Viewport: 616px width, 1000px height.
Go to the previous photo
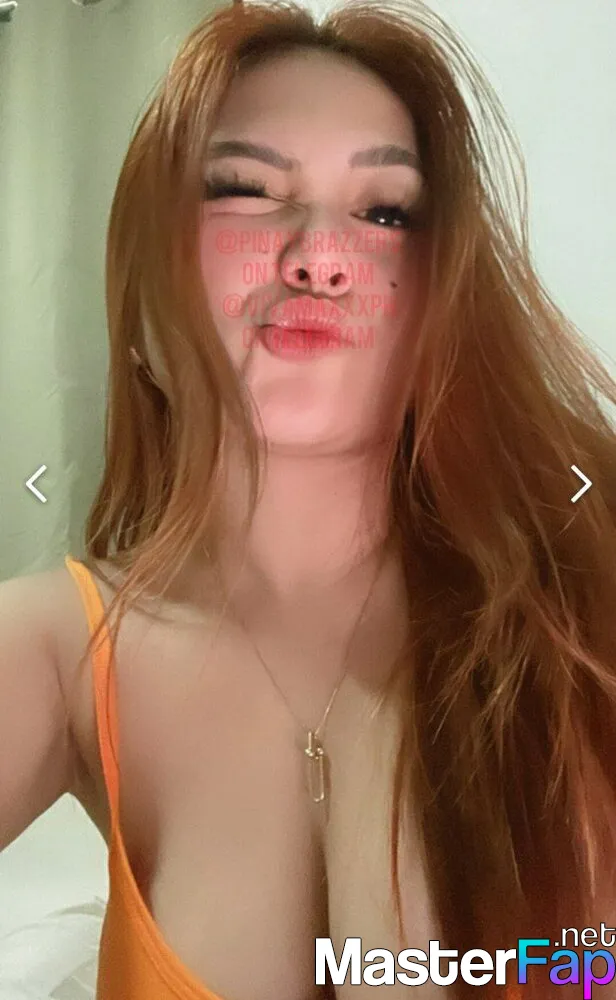36,484
